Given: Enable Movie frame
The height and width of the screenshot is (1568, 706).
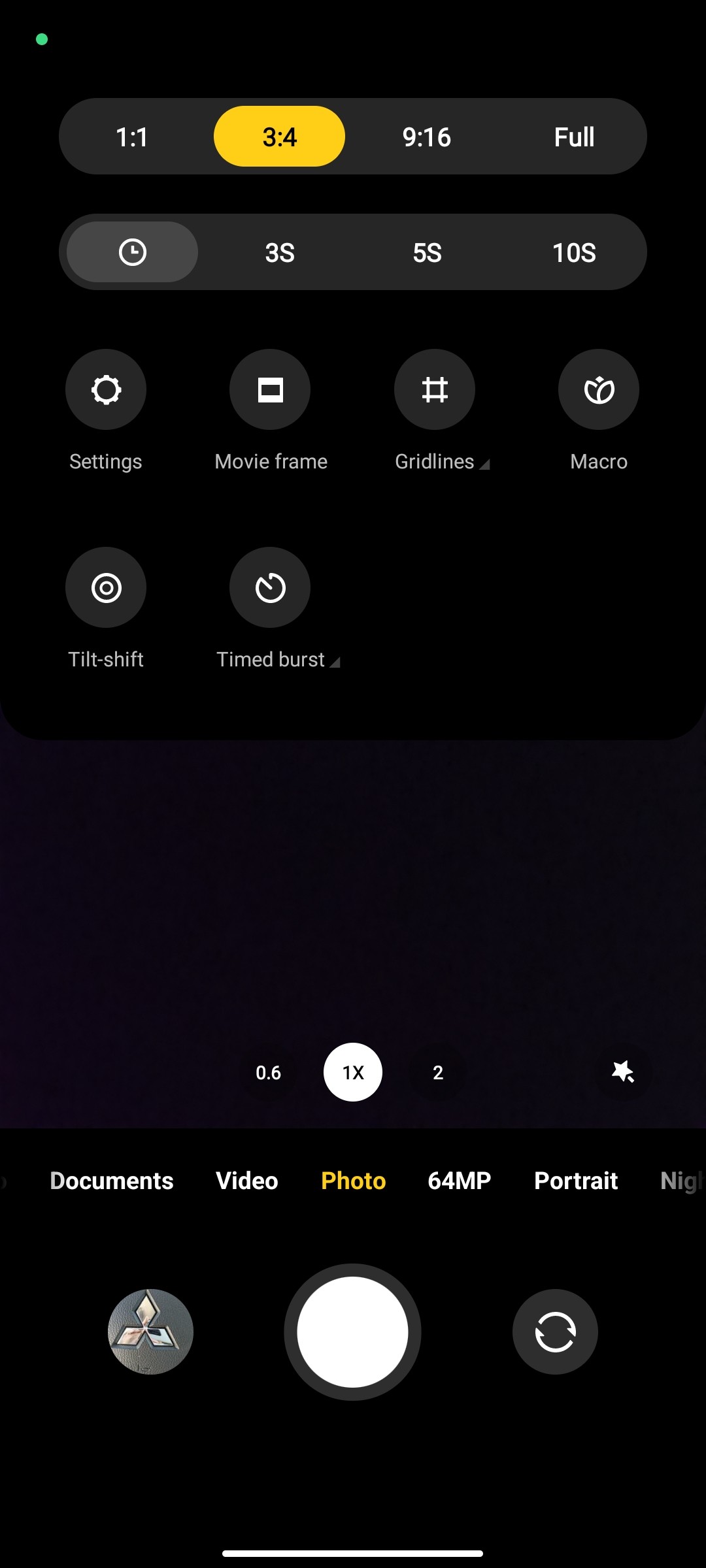Looking at the screenshot, I should click(270, 390).
